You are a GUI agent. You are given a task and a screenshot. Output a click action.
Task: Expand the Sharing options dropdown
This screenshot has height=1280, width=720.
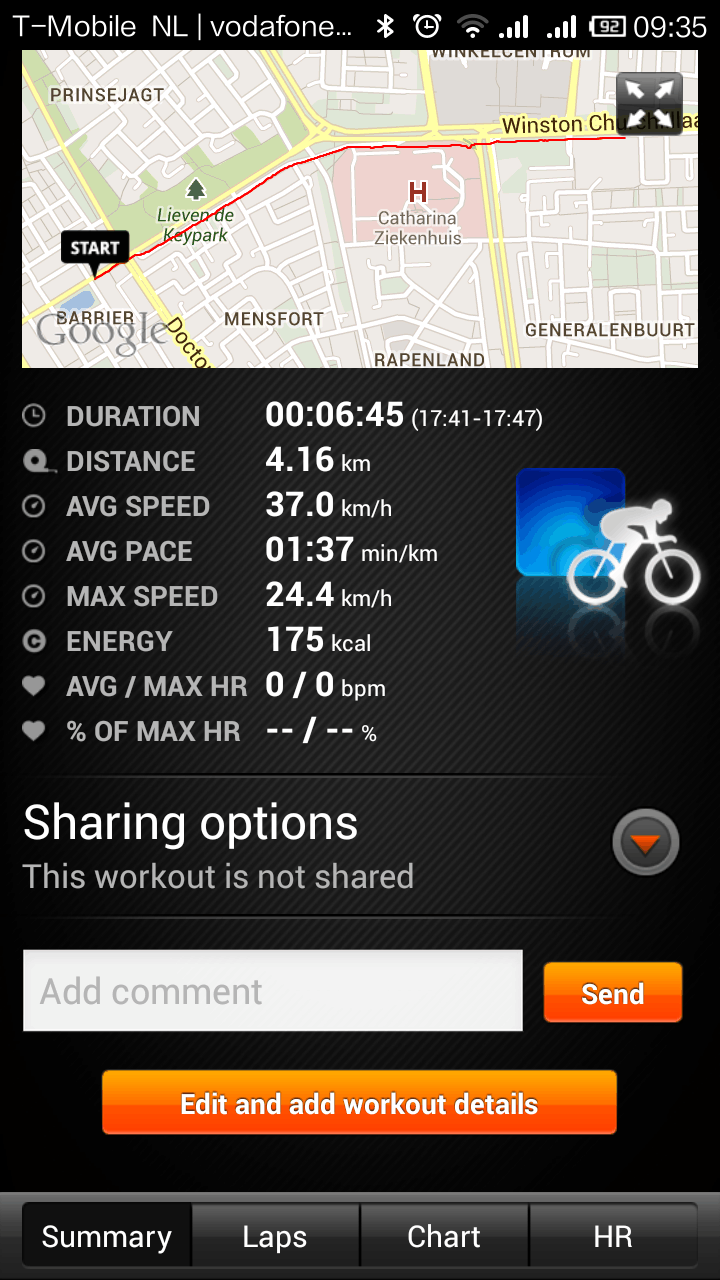[x=645, y=843]
